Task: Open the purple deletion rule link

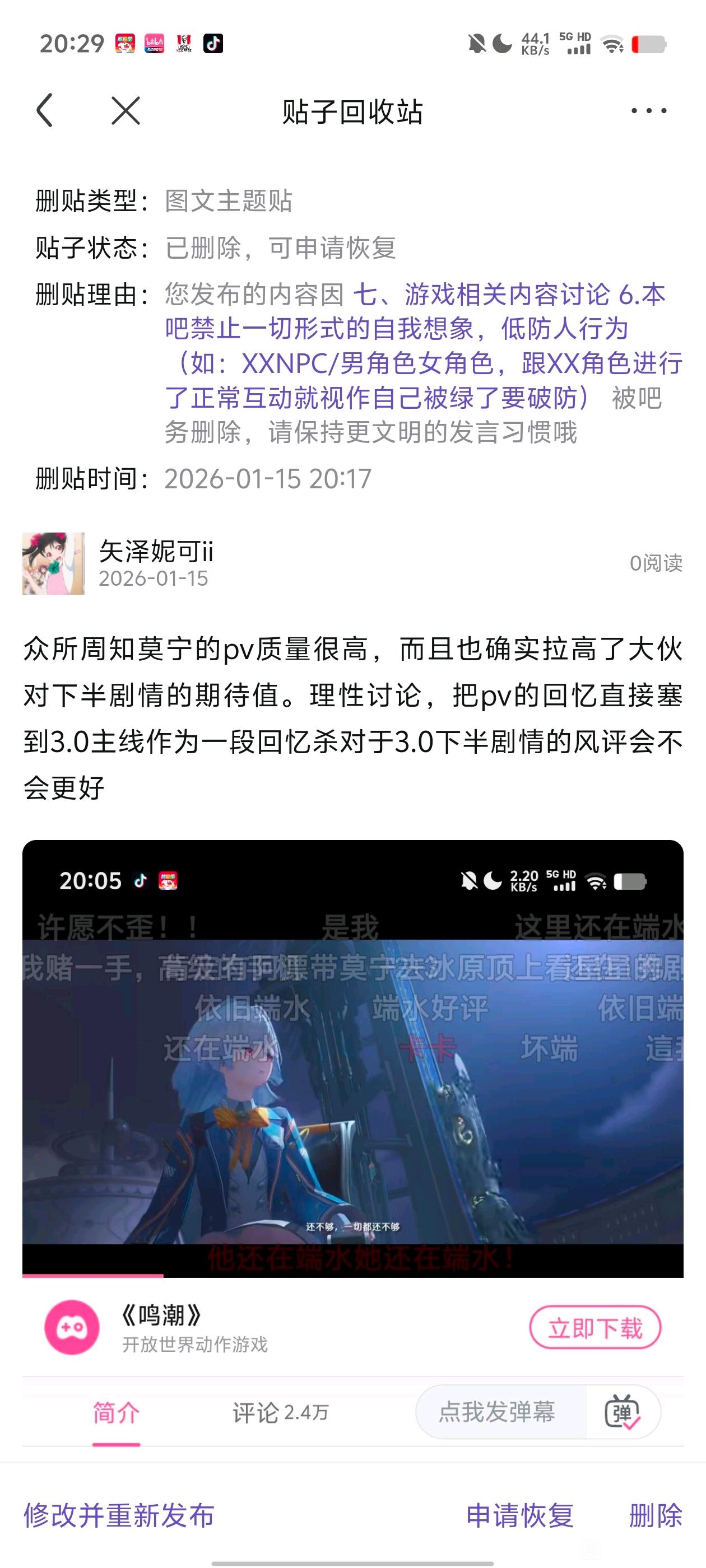Action: click(424, 346)
